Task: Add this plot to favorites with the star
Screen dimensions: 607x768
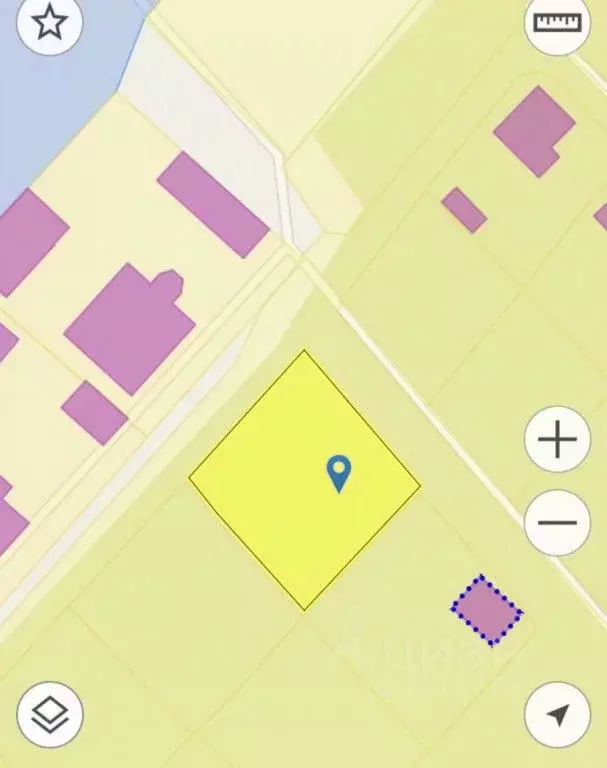Action: pos(49,24)
